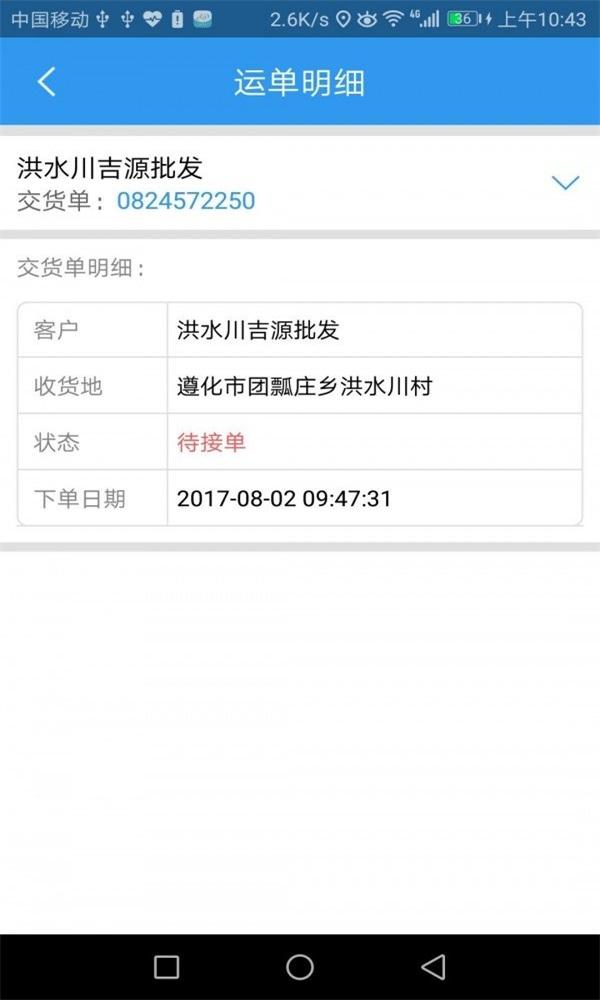
Task: Go back from the 运单明细 screen
Action: coord(47,82)
